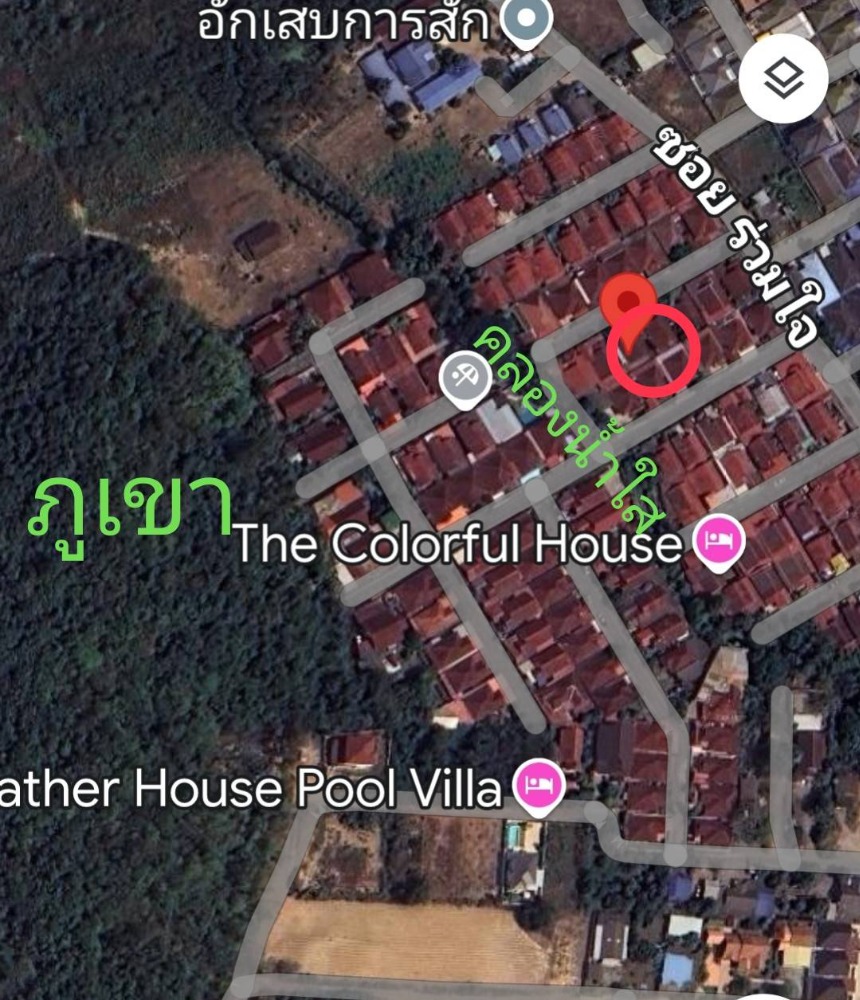This screenshot has height=1000, width=860.
Task: Select The Colorful House hotel pin
Action: [719, 541]
